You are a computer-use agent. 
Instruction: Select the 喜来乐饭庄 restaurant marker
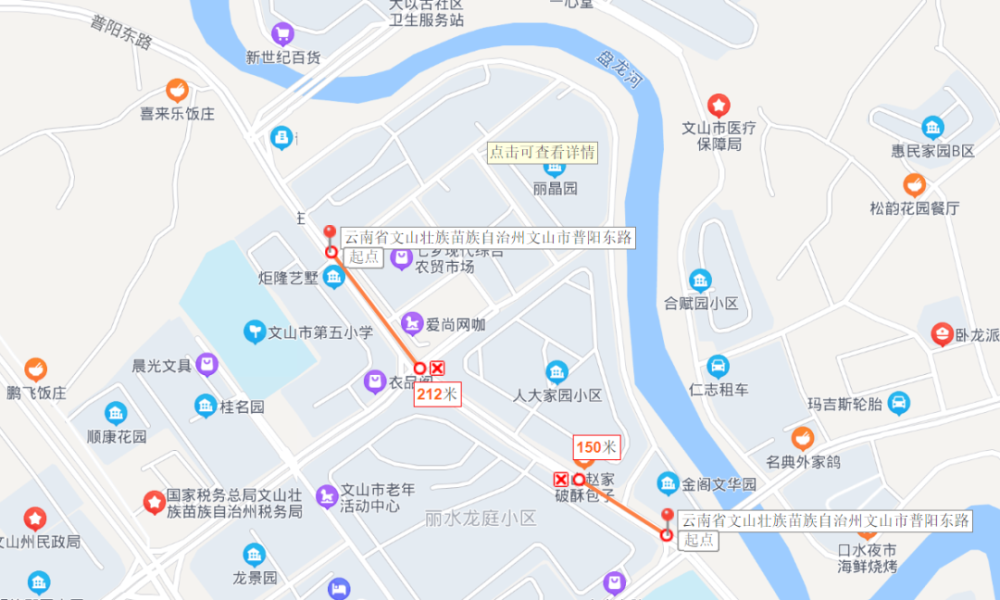[177, 90]
